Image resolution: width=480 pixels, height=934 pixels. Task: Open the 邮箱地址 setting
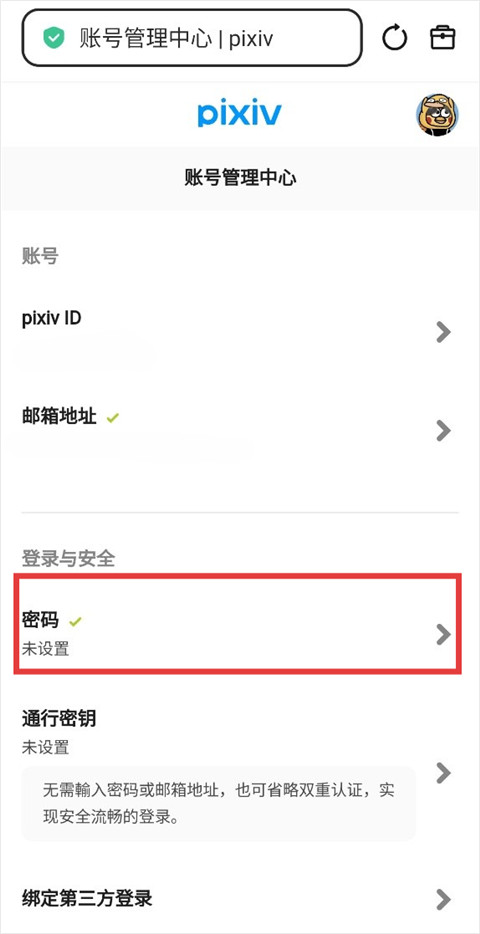240,430
